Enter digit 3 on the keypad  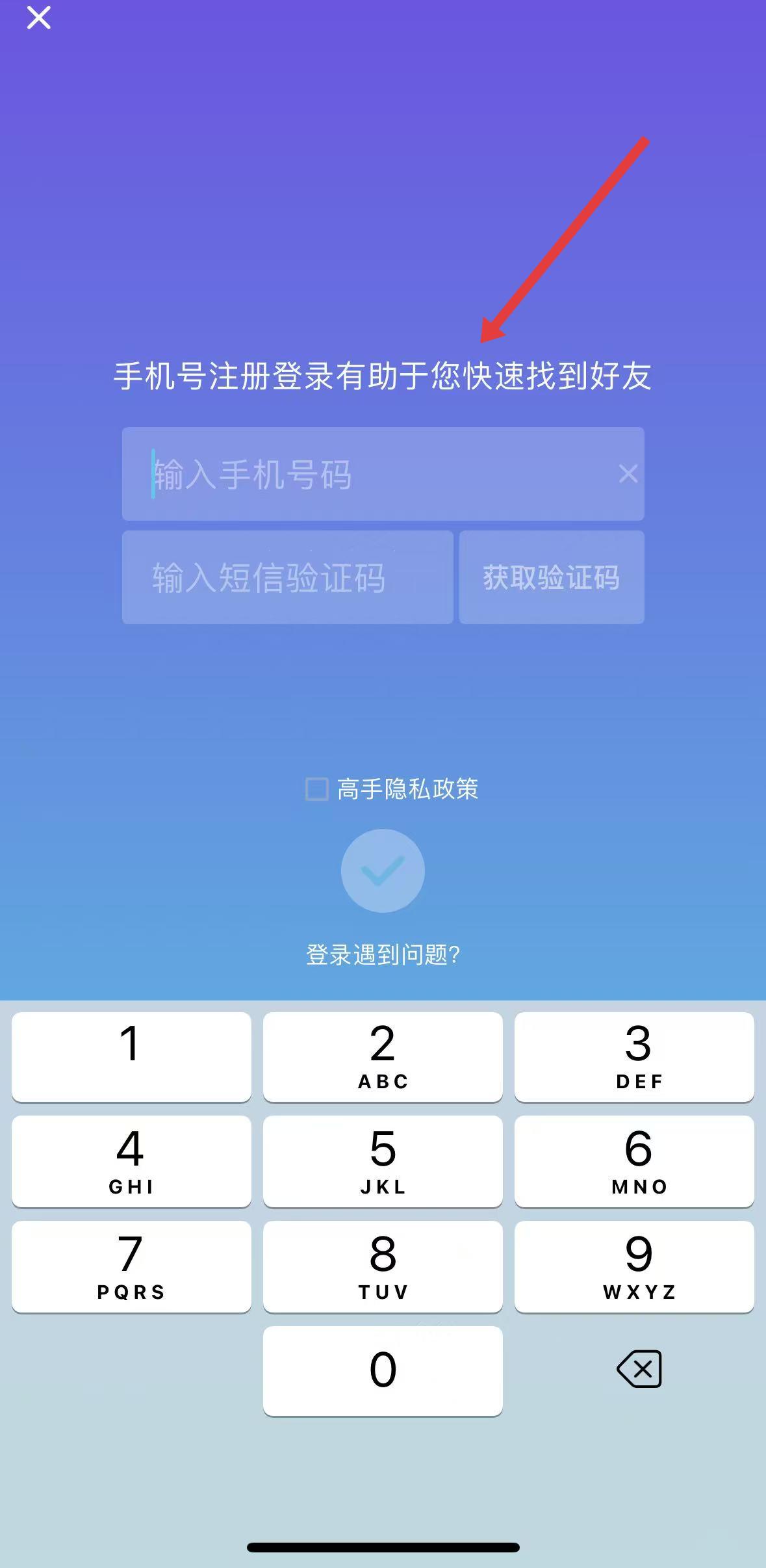634,1057
